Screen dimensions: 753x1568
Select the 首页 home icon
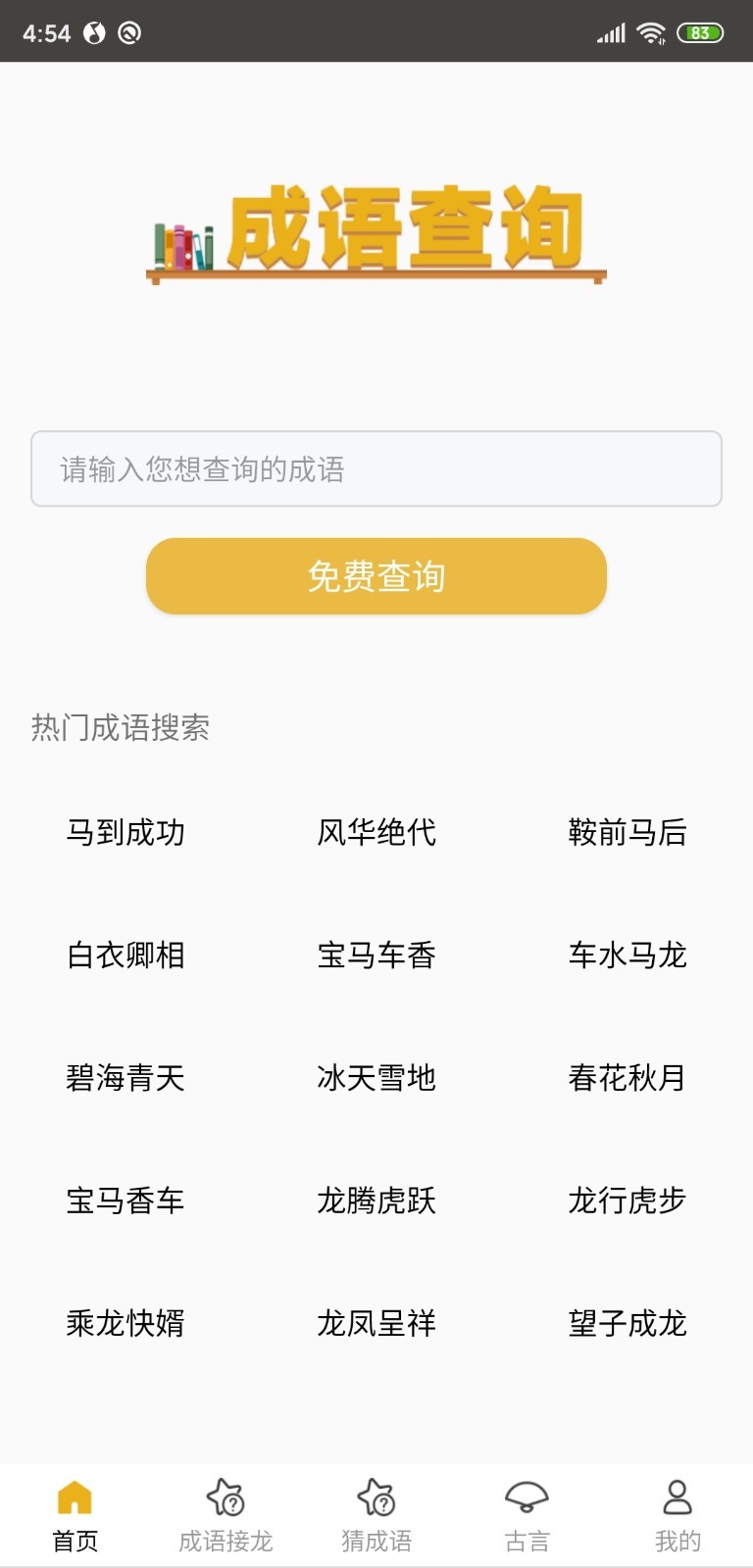tap(74, 1496)
